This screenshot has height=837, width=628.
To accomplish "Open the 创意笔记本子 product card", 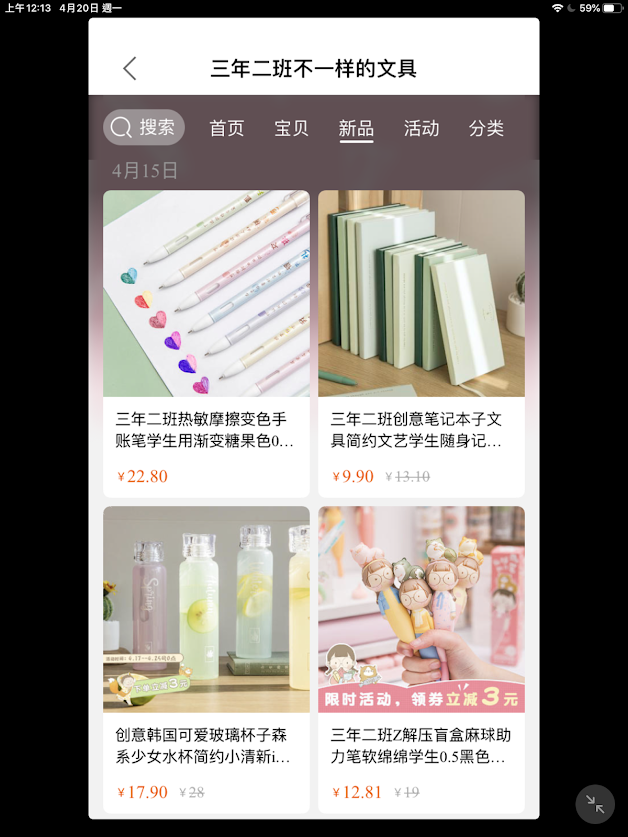I will (421, 343).
